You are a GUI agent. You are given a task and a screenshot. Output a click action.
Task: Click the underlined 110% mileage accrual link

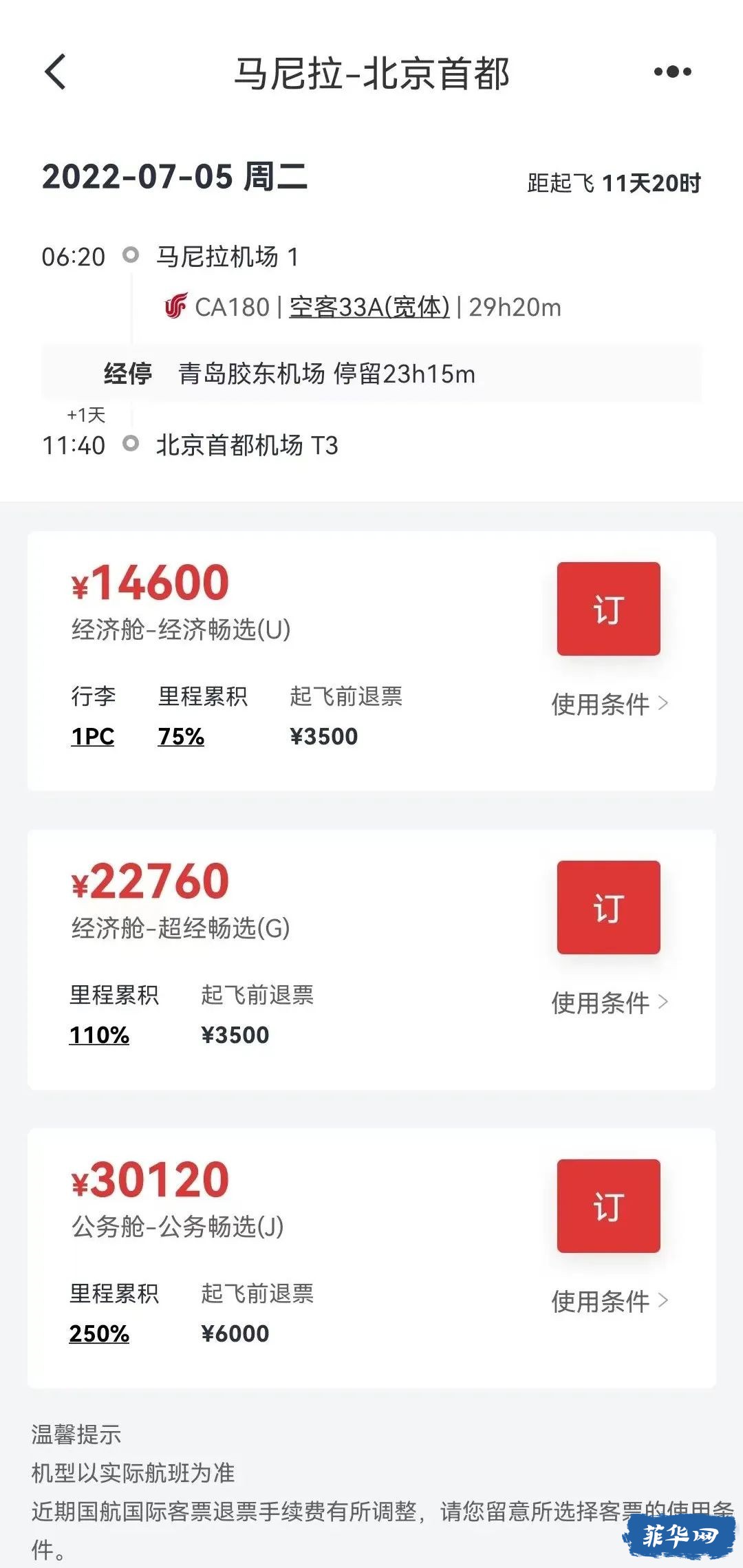click(x=99, y=1034)
